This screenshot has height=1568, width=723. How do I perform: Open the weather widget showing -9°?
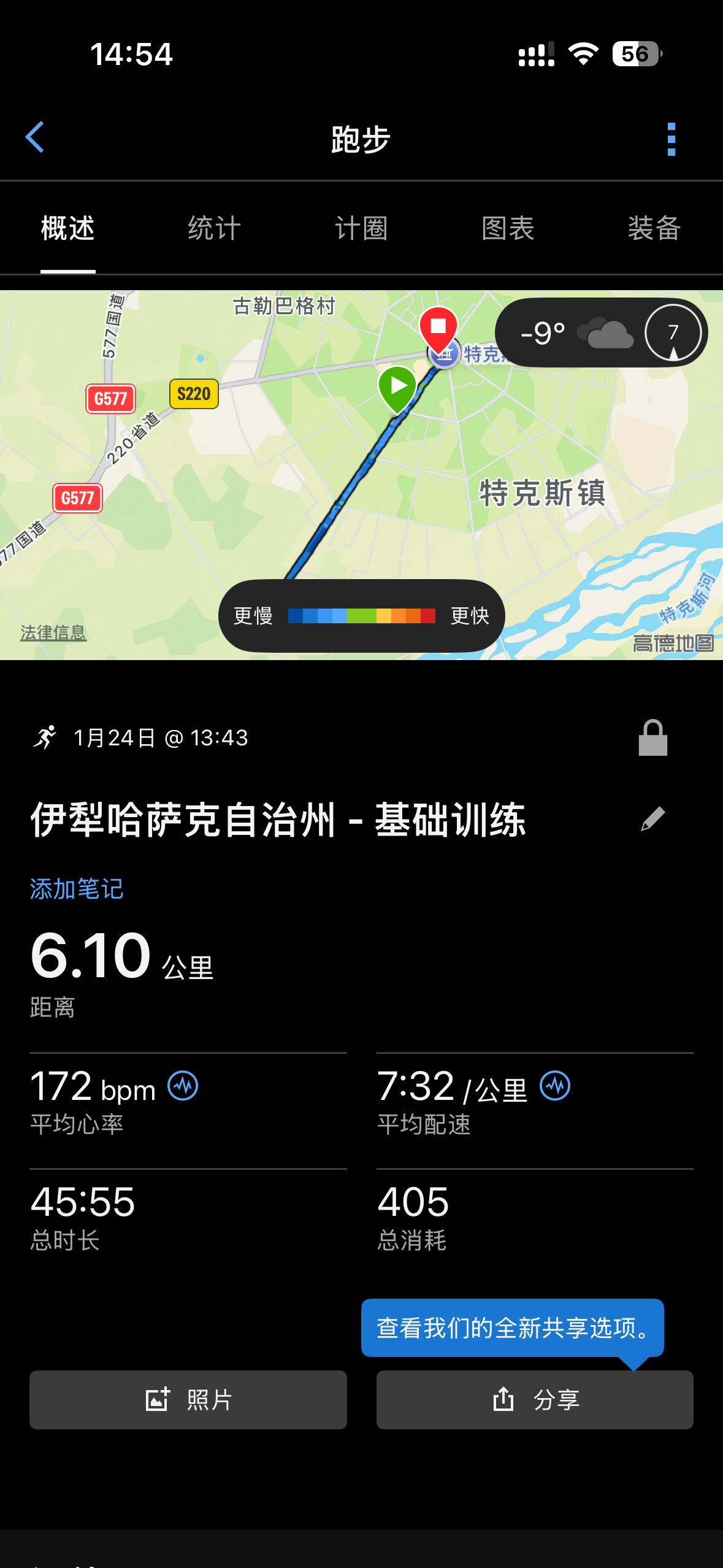pos(601,332)
